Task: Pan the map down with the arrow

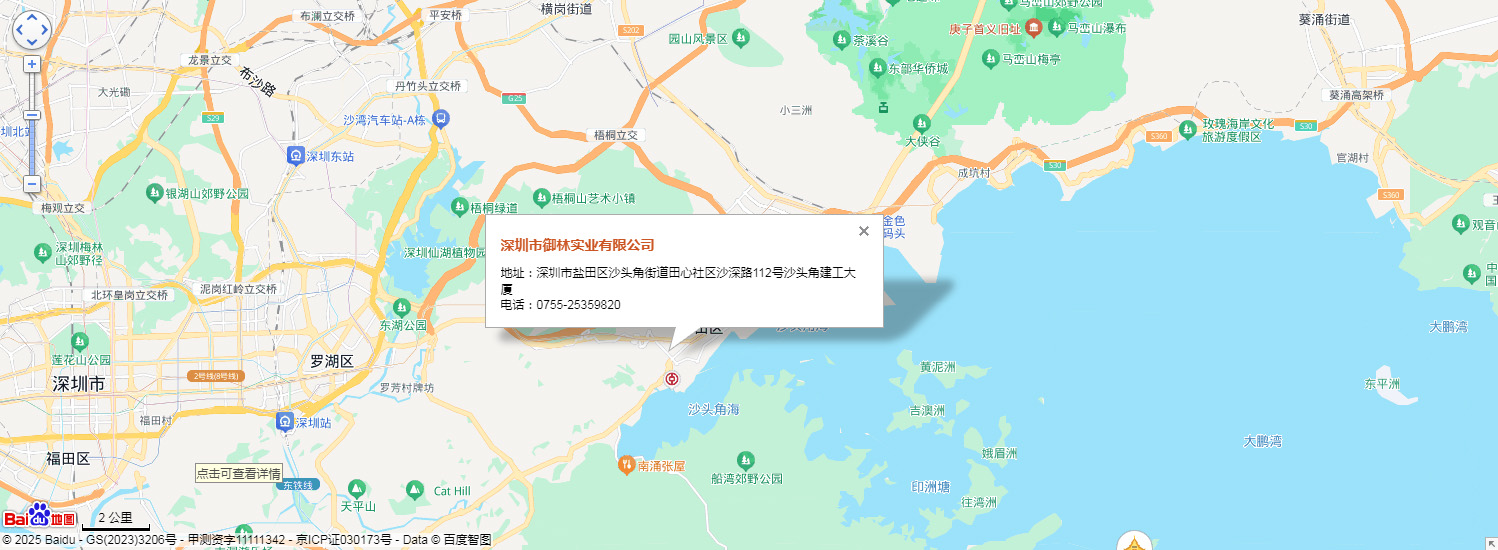Action: pos(31,42)
